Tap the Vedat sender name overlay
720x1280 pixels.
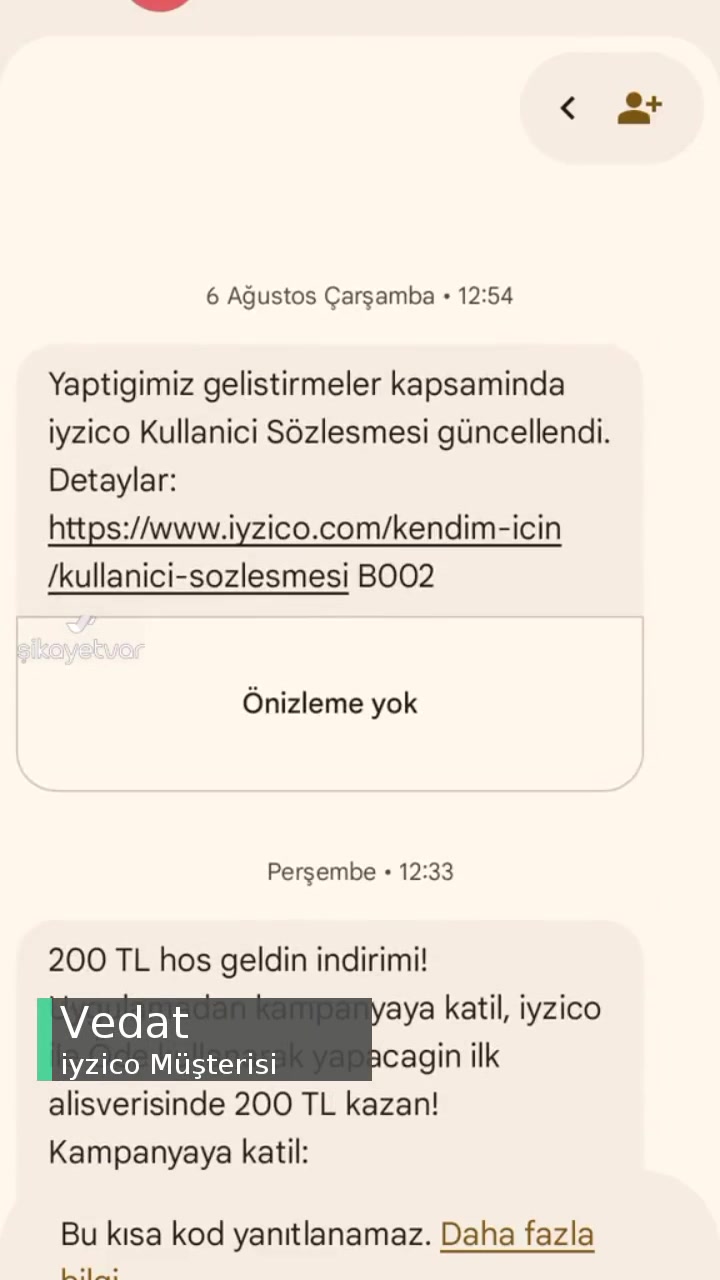[x=124, y=1022]
